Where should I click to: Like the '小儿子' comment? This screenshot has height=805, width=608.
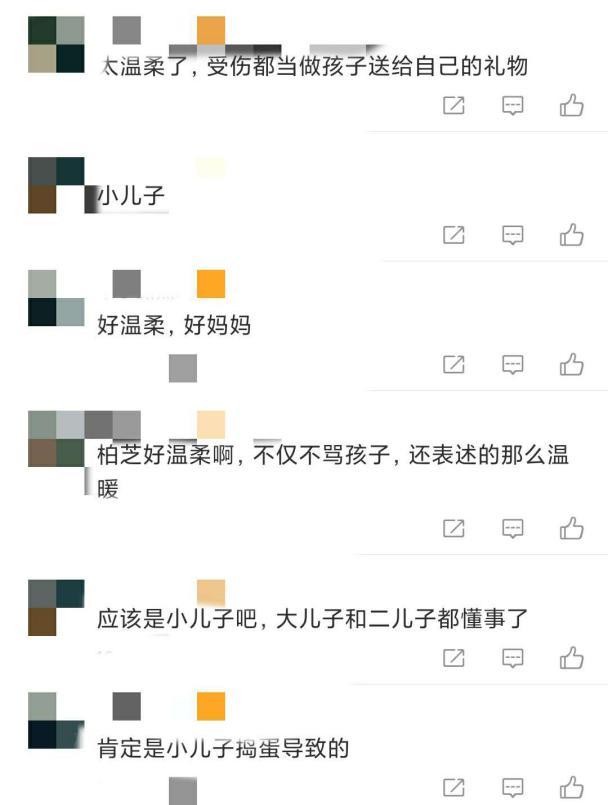point(571,235)
